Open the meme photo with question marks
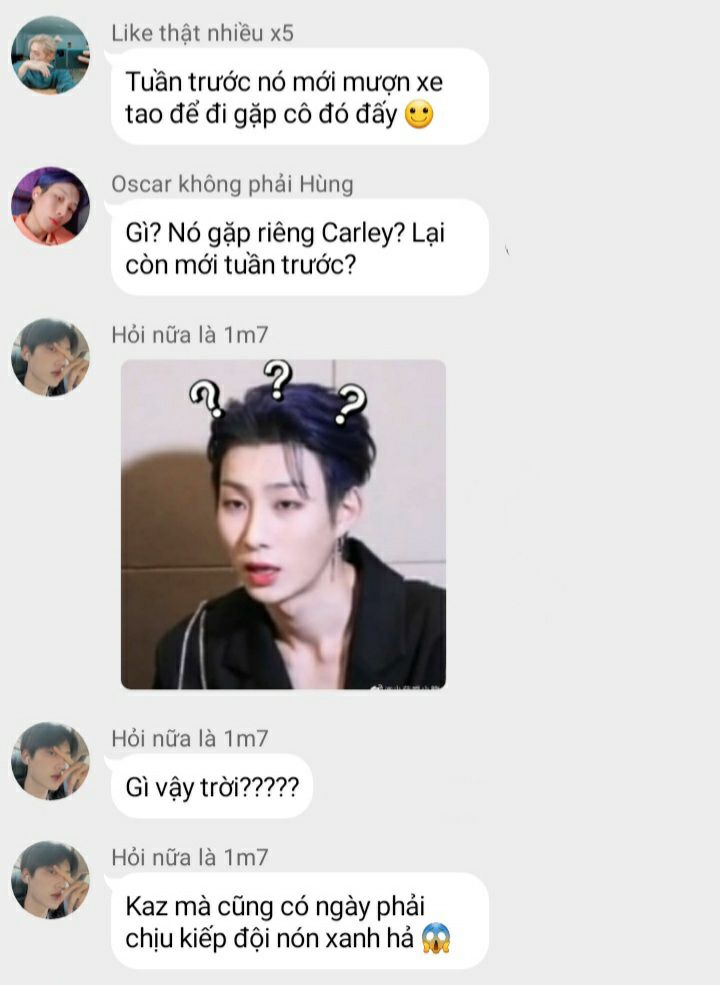720x985 pixels. click(283, 524)
